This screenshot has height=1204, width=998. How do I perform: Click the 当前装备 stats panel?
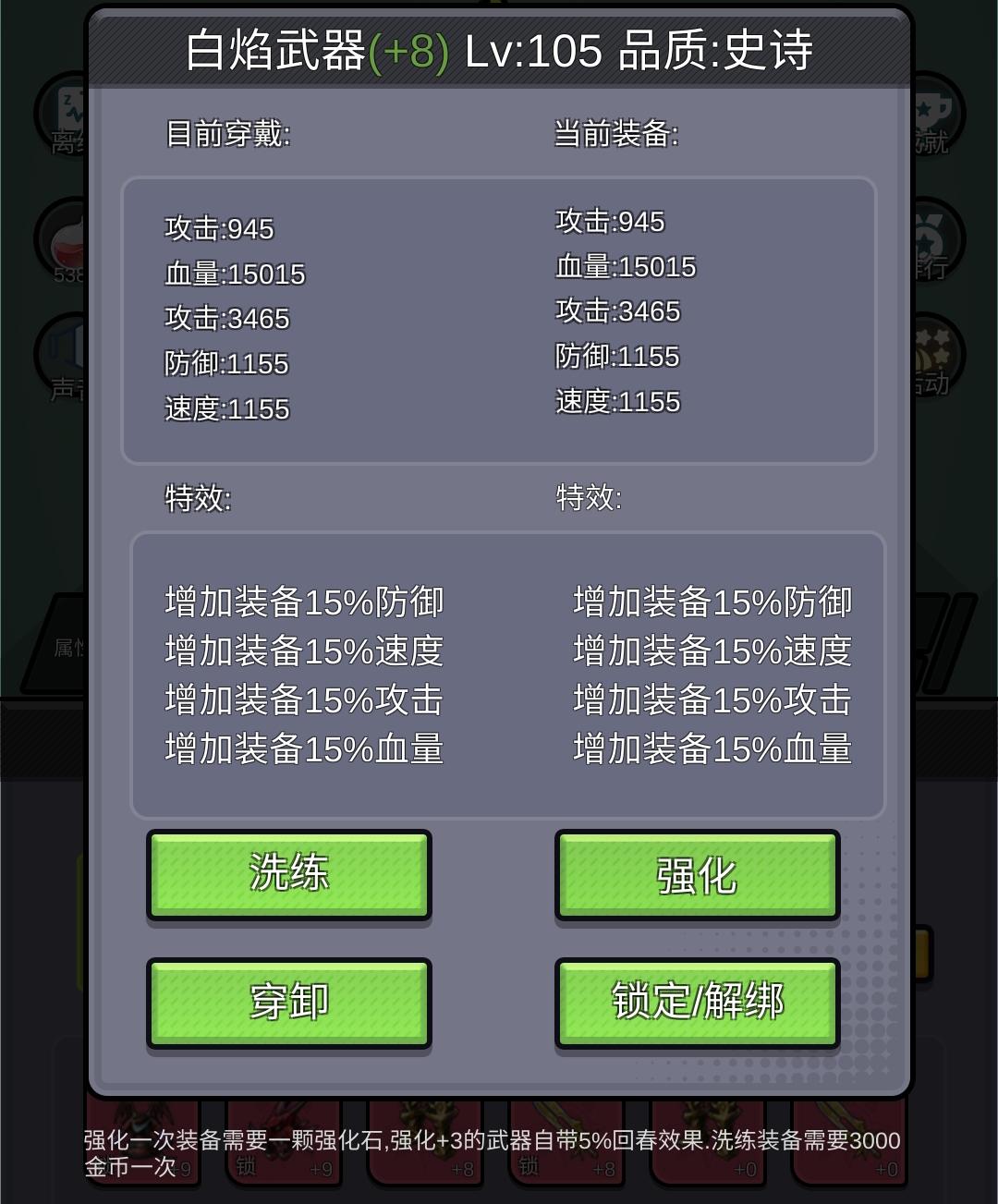pos(712,314)
